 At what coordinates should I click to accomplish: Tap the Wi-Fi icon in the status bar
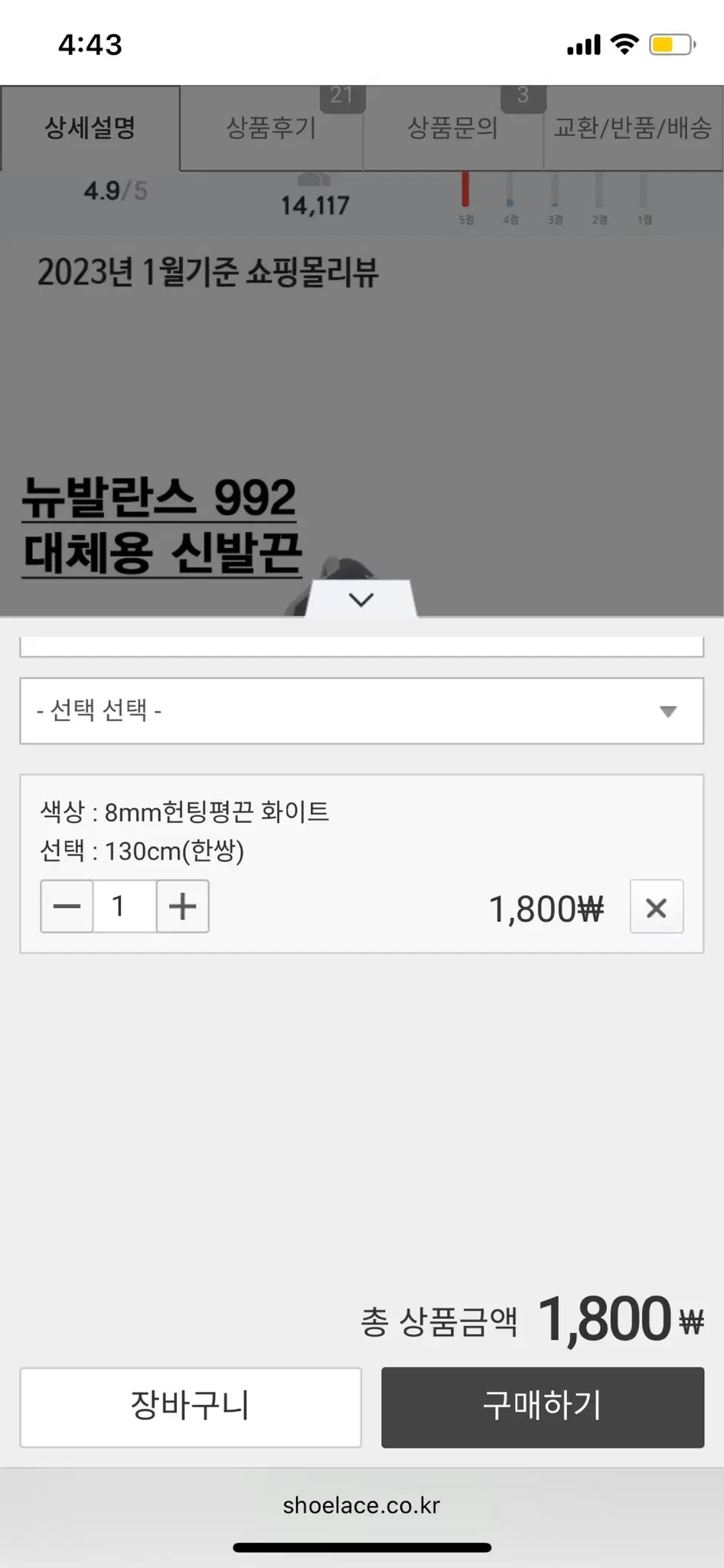(x=625, y=44)
